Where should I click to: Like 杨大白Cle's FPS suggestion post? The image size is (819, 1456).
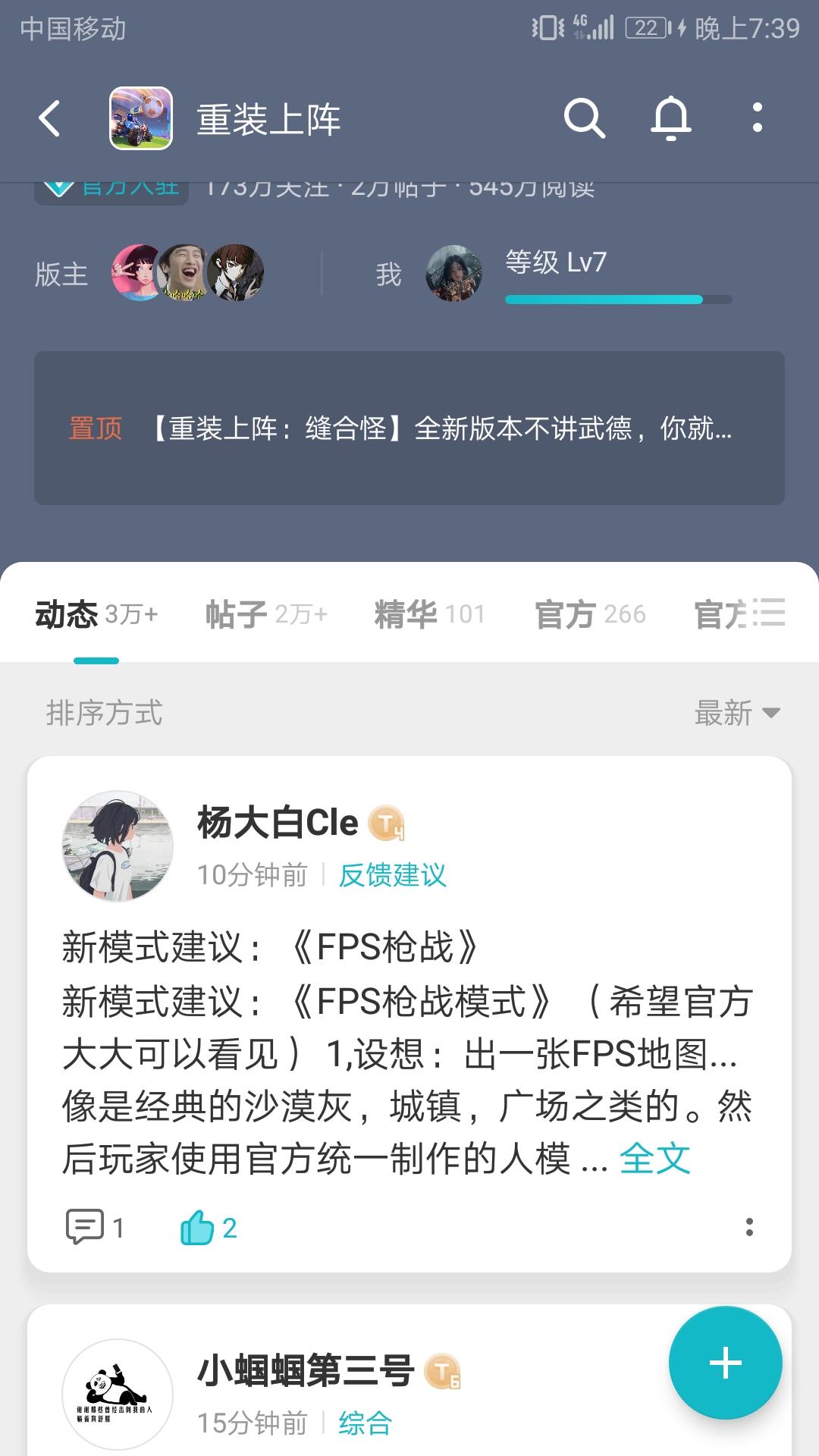pyautogui.click(x=209, y=1227)
